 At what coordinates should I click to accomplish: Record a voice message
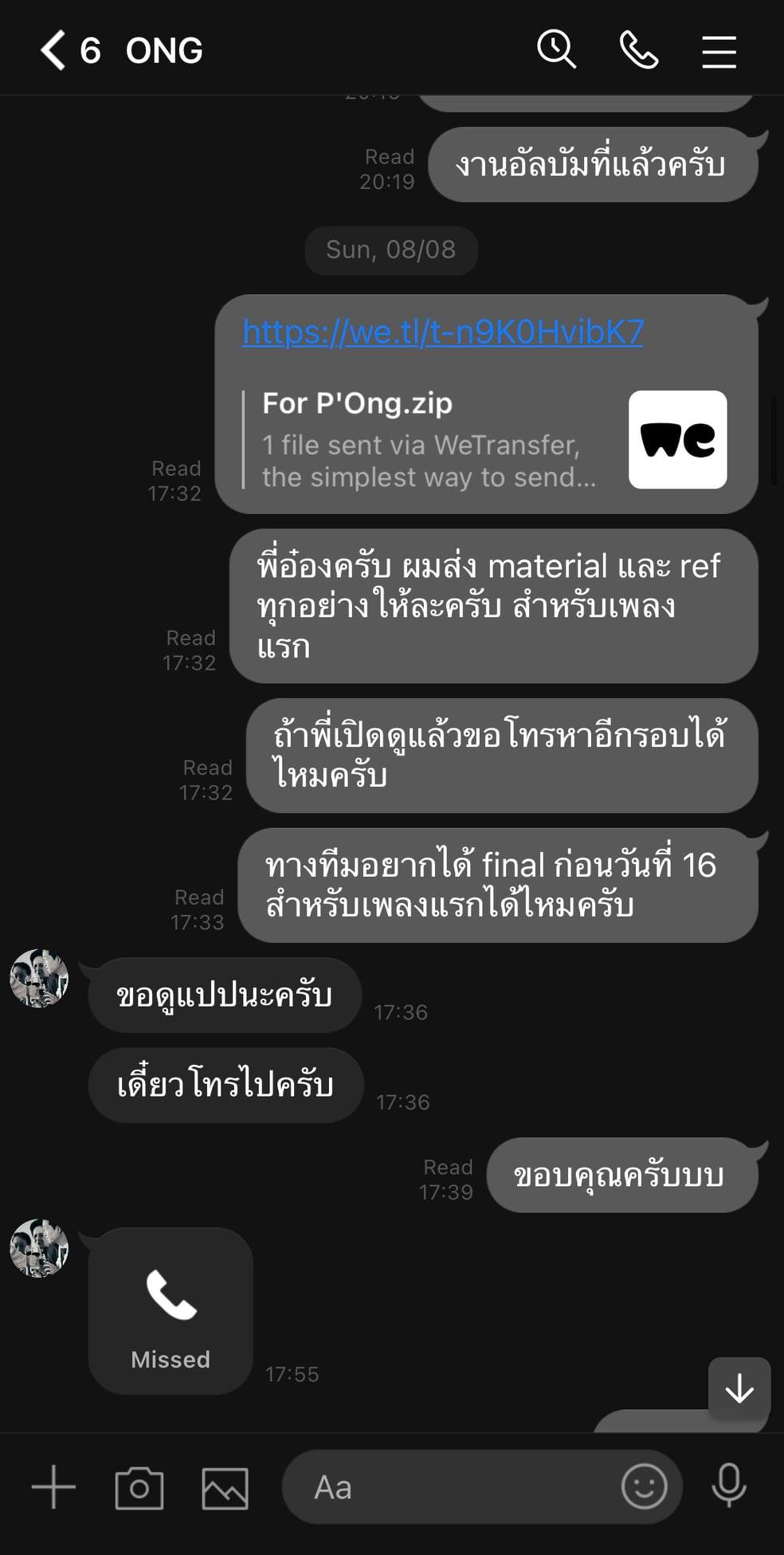(x=728, y=1486)
